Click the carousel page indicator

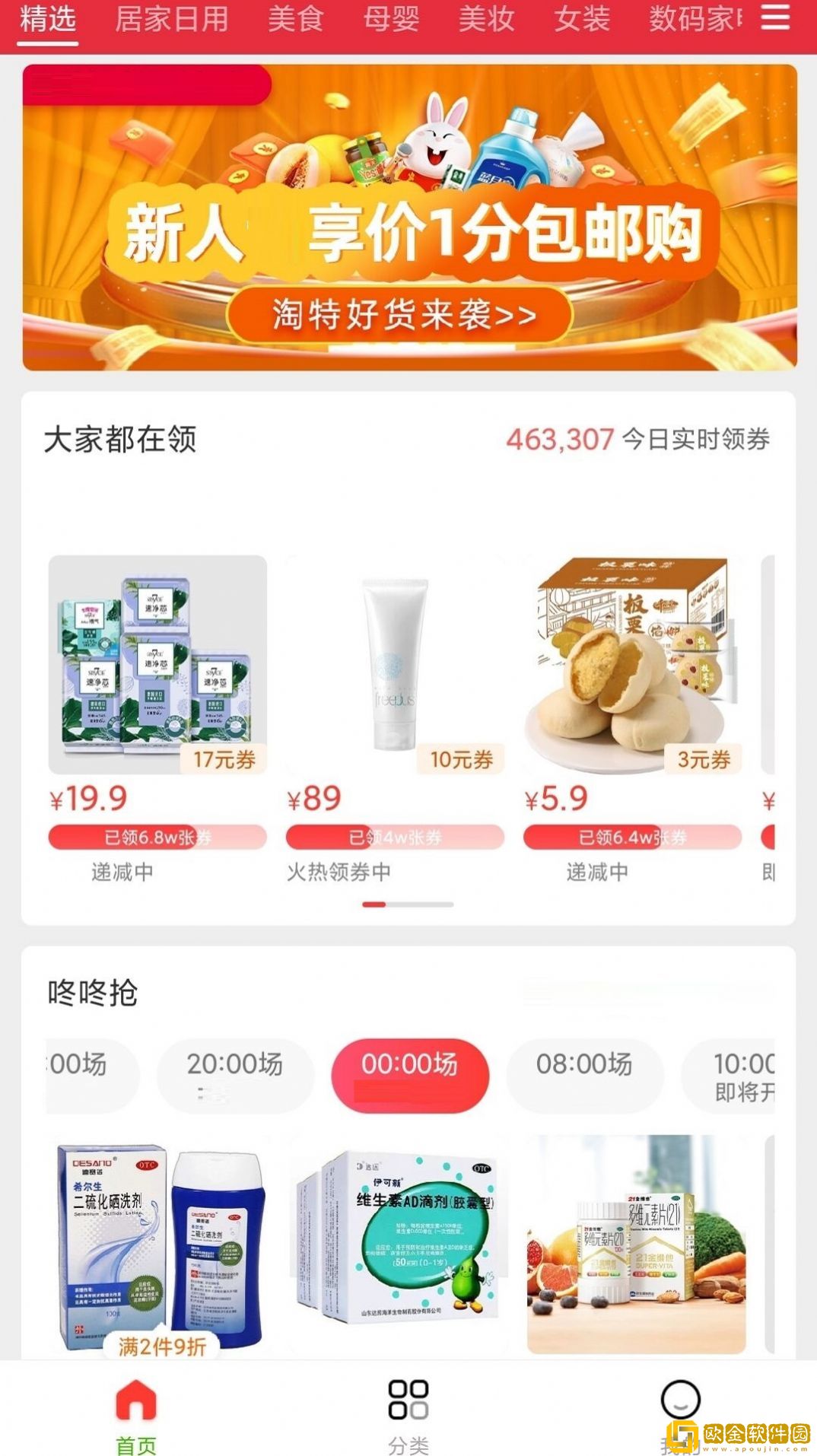(408, 905)
